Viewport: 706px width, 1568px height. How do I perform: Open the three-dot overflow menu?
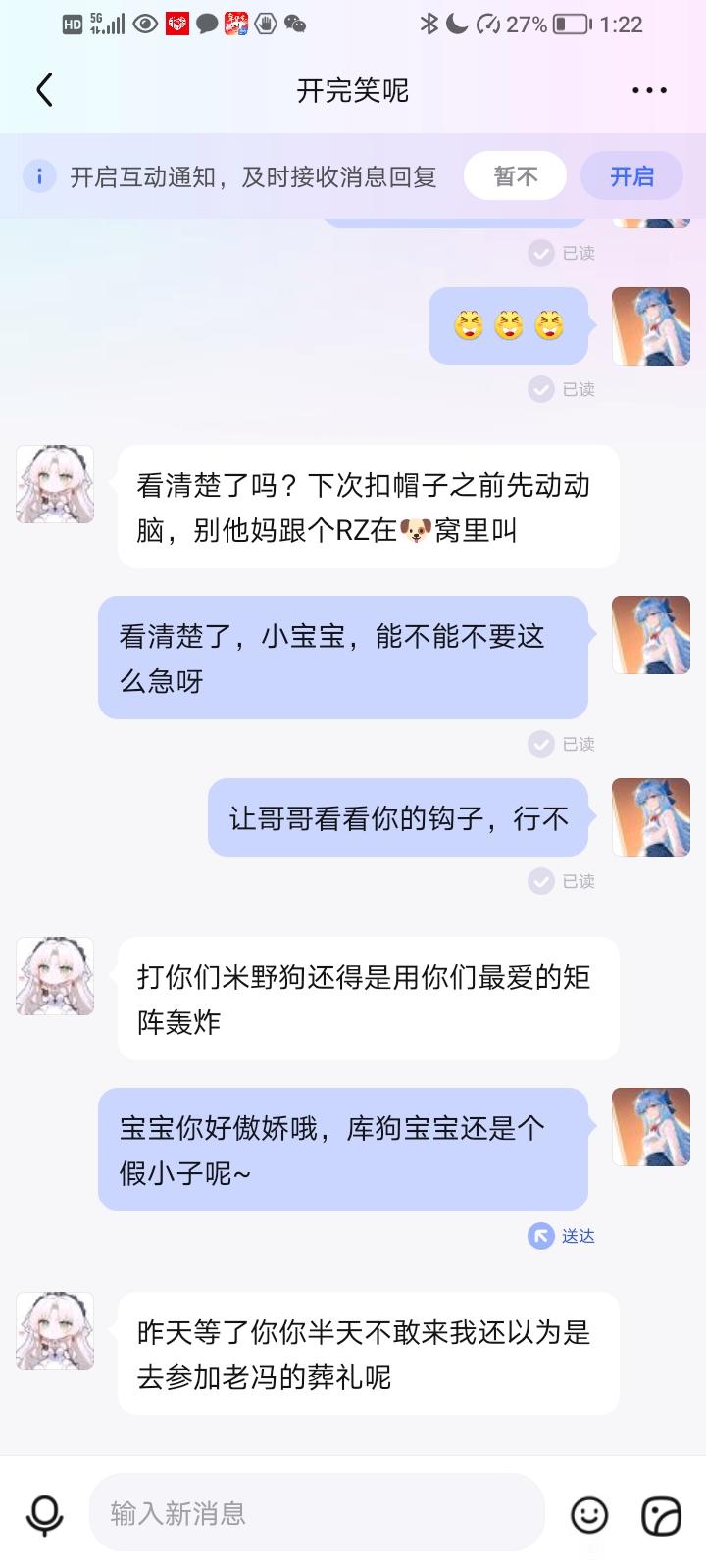(649, 90)
